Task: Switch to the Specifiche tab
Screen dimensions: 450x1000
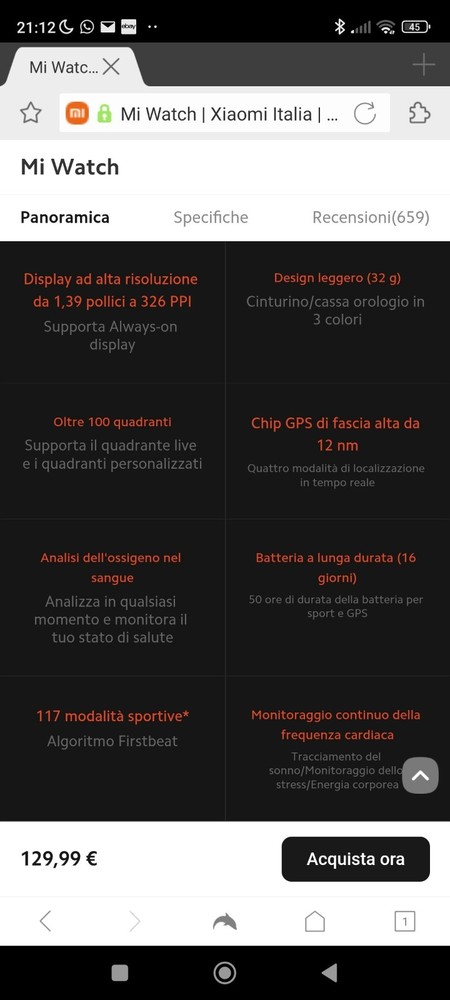Action: pos(211,217)
